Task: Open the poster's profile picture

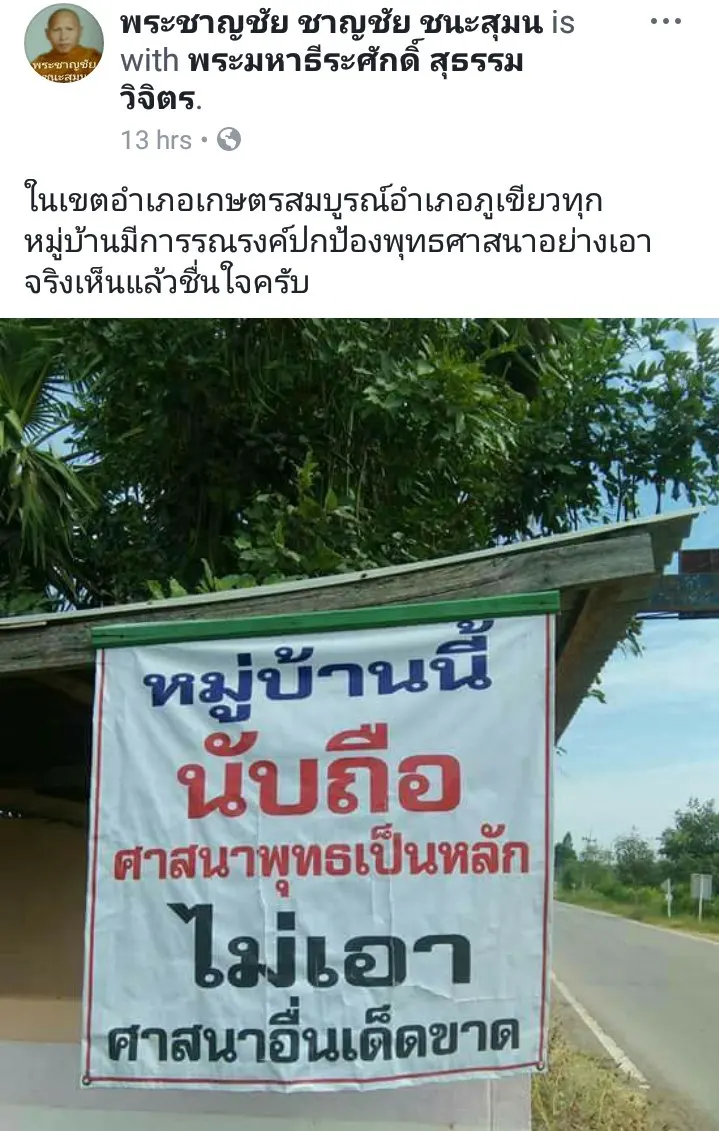Action: point(64,43)
